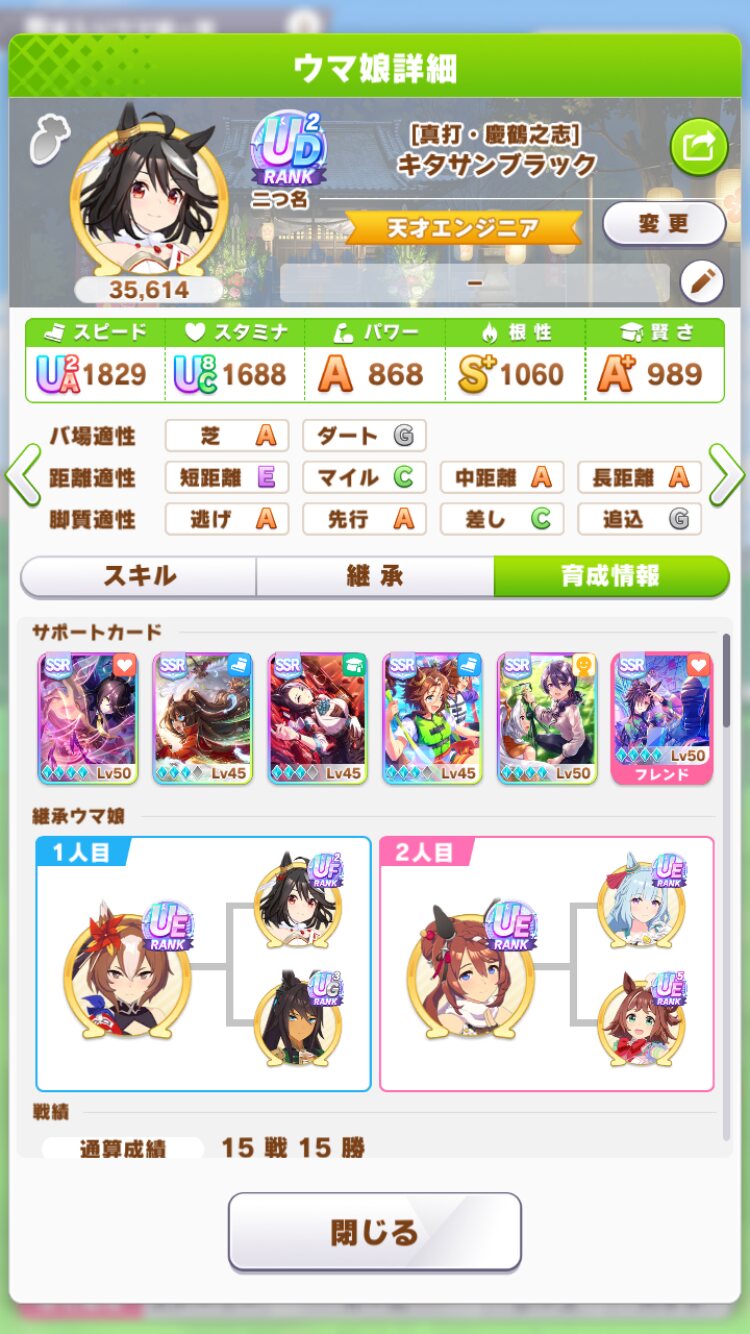
Task: Go to next character with right arrow
Action: click(x=727, y=477)
